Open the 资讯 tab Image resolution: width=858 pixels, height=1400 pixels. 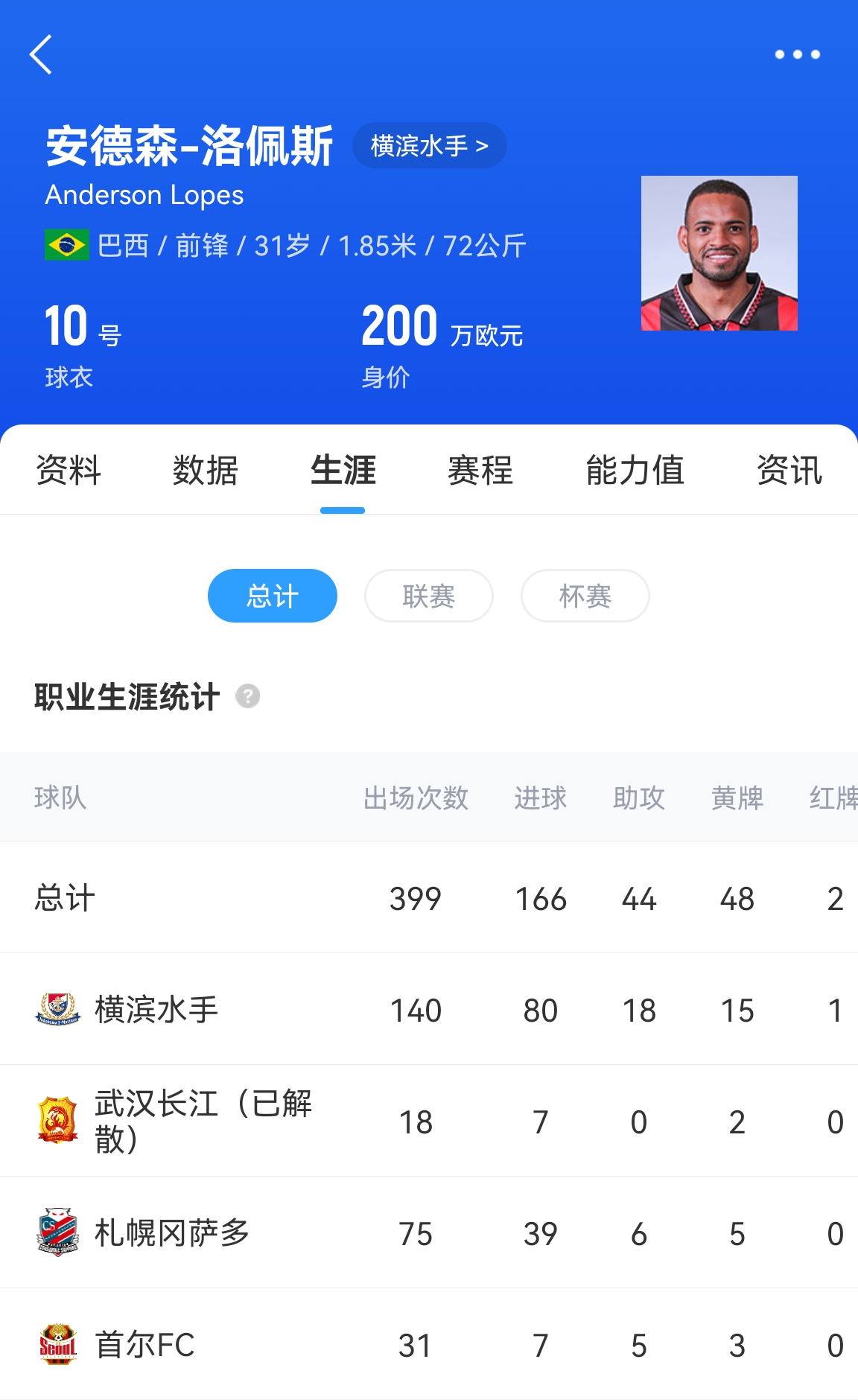pos(789,471)
